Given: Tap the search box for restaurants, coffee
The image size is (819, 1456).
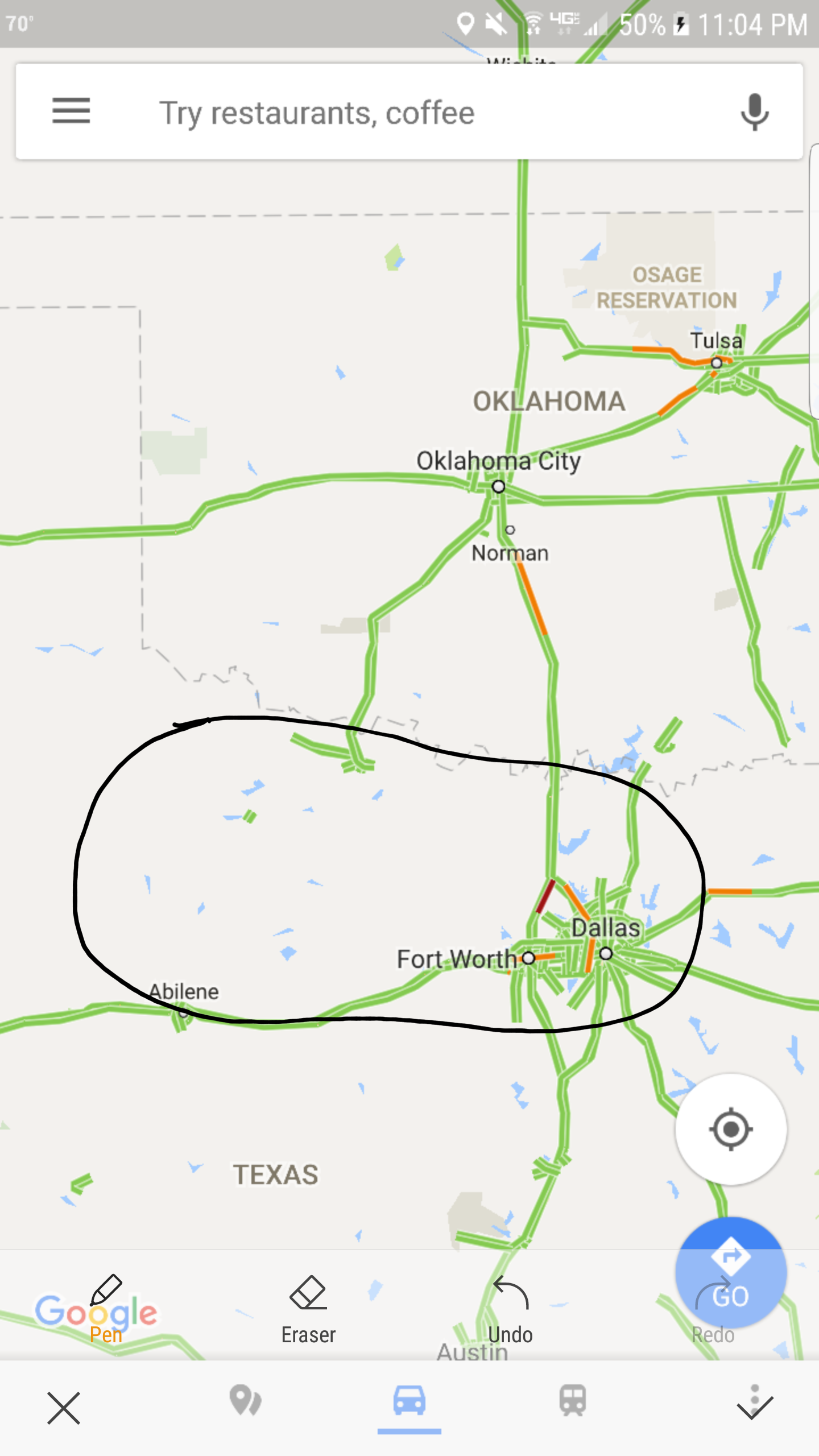Looking at the screenshot, I should [x=409, y=111].
